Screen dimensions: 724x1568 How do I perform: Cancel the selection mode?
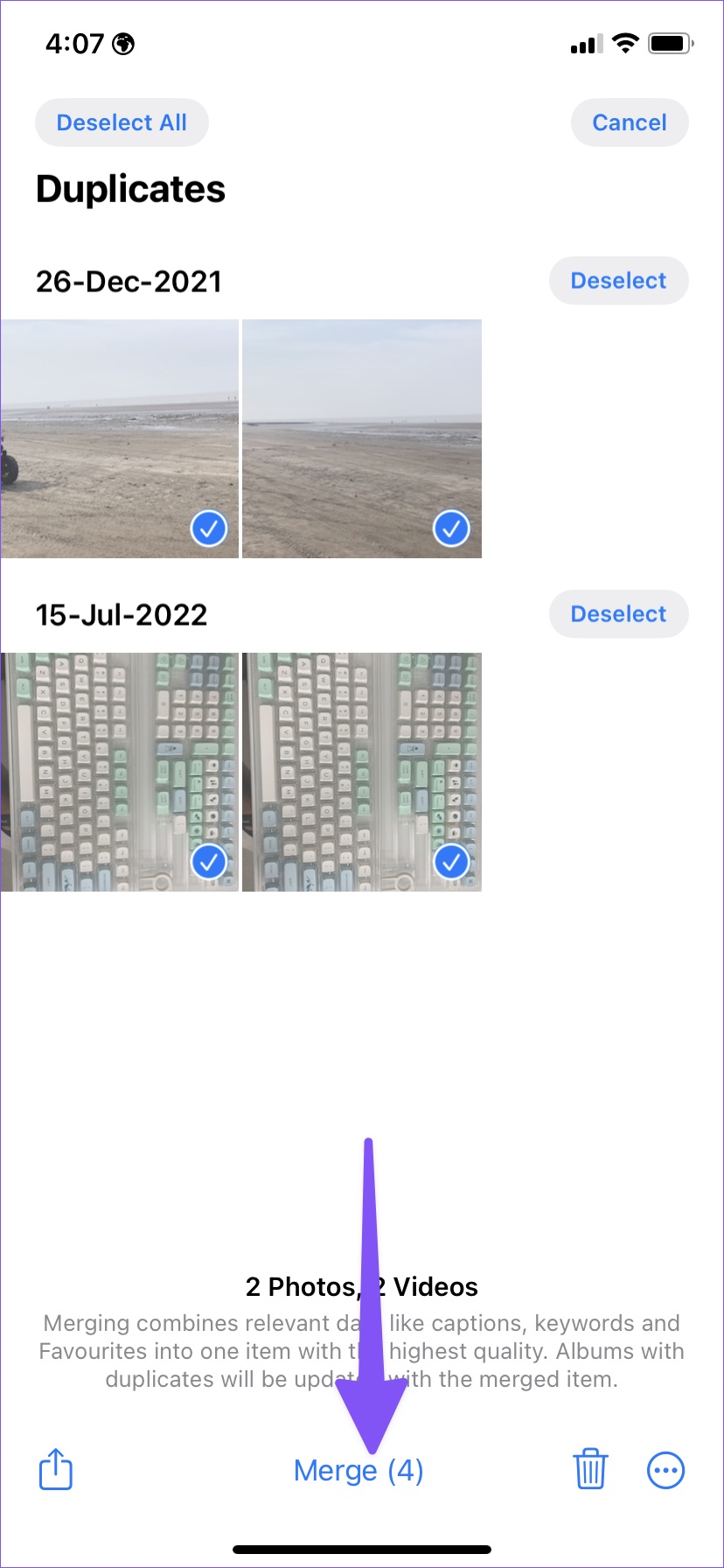tap(629, 122)
